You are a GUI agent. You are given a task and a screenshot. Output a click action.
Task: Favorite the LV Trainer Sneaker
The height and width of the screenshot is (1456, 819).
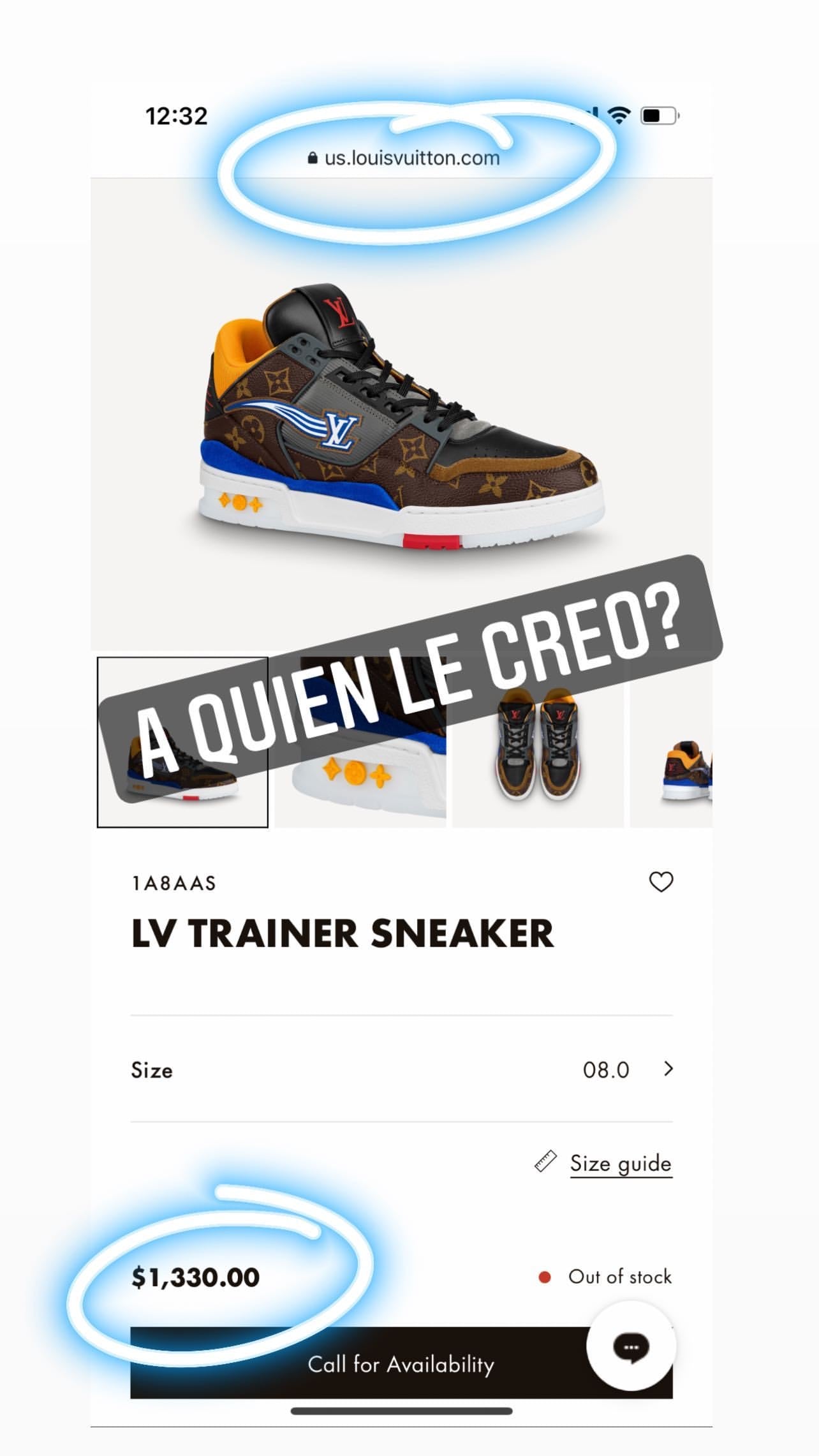coord(660,882)
